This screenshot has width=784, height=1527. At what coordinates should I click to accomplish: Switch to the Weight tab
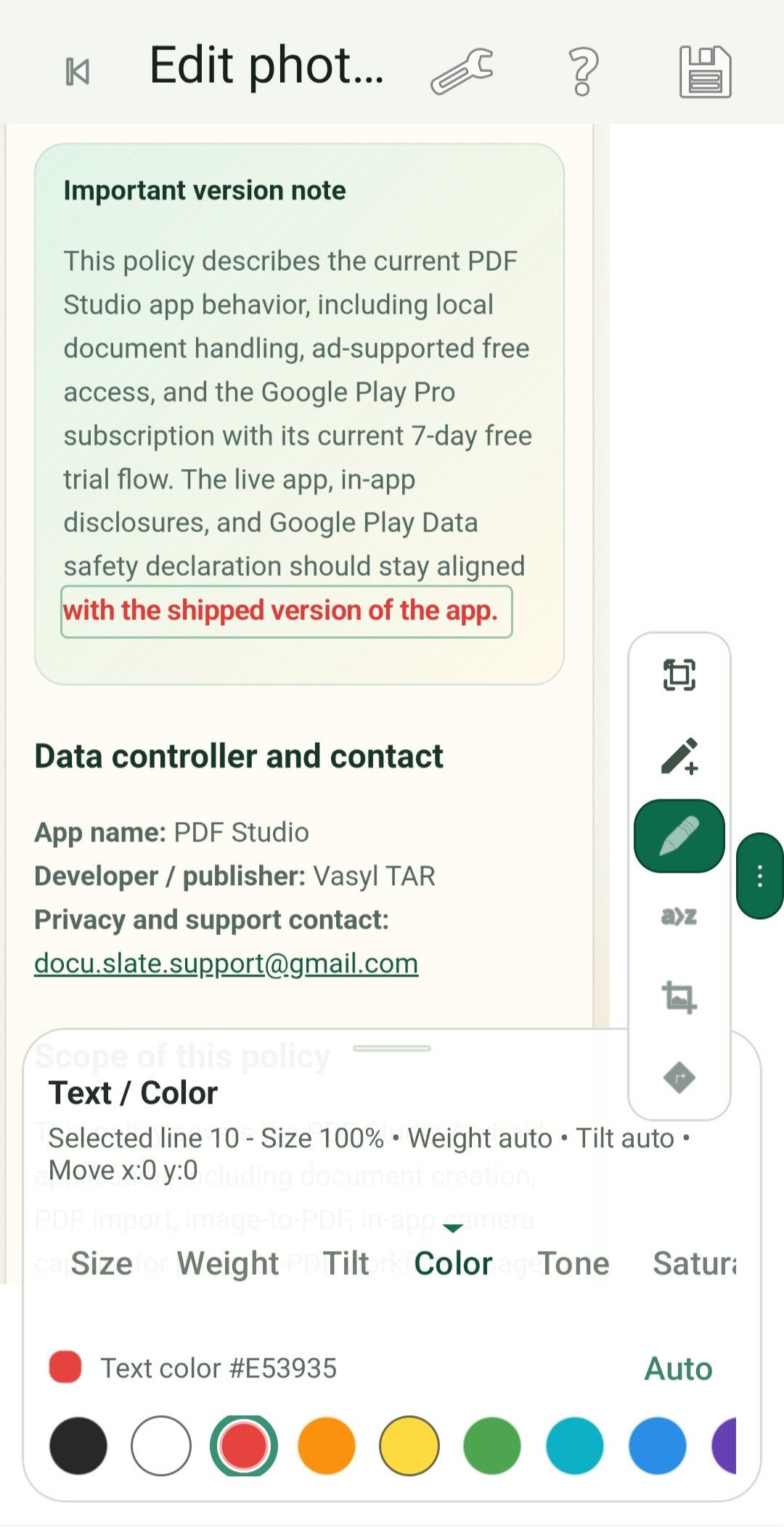pos(228,1263)
